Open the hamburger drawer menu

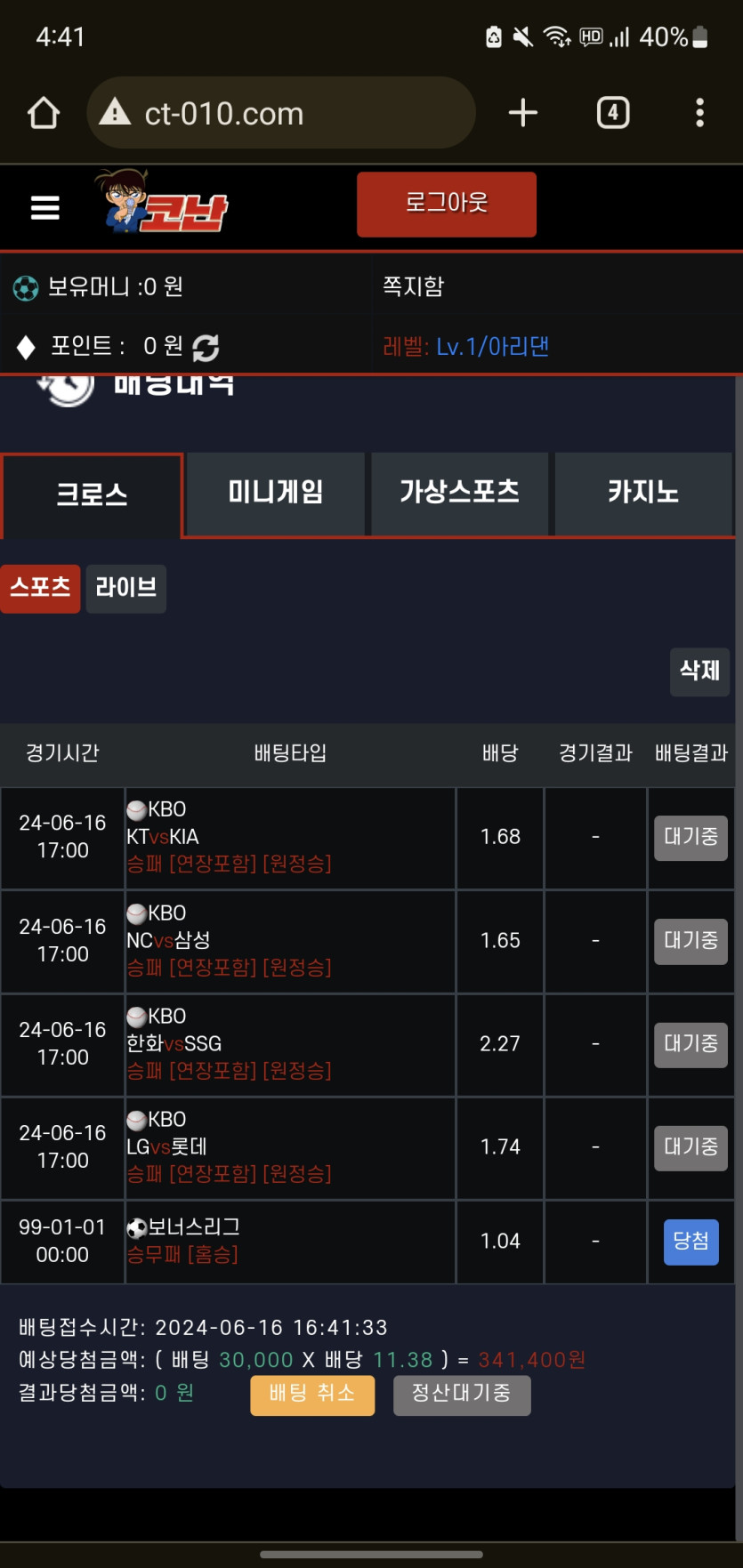coord(44,207)
